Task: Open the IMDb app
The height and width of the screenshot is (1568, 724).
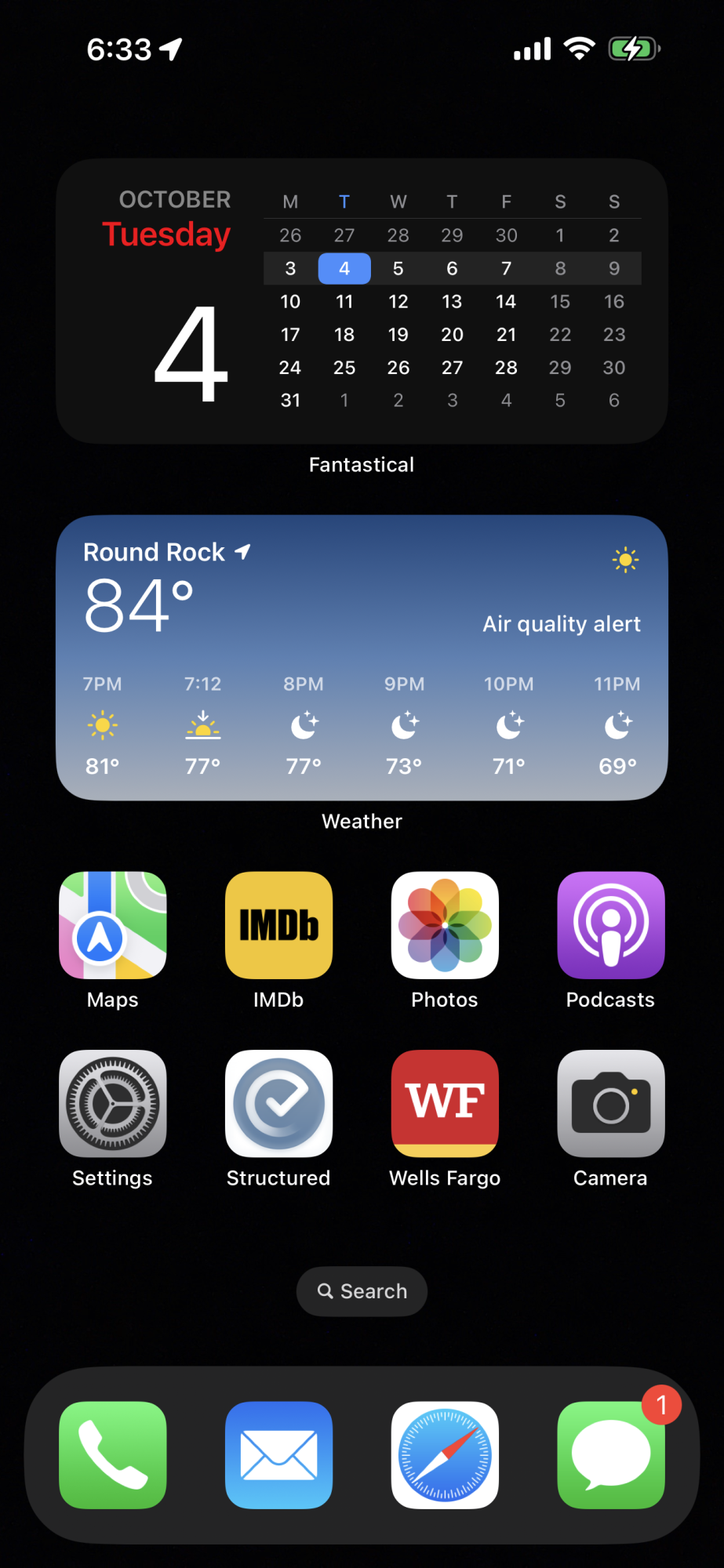Action: 278,925
